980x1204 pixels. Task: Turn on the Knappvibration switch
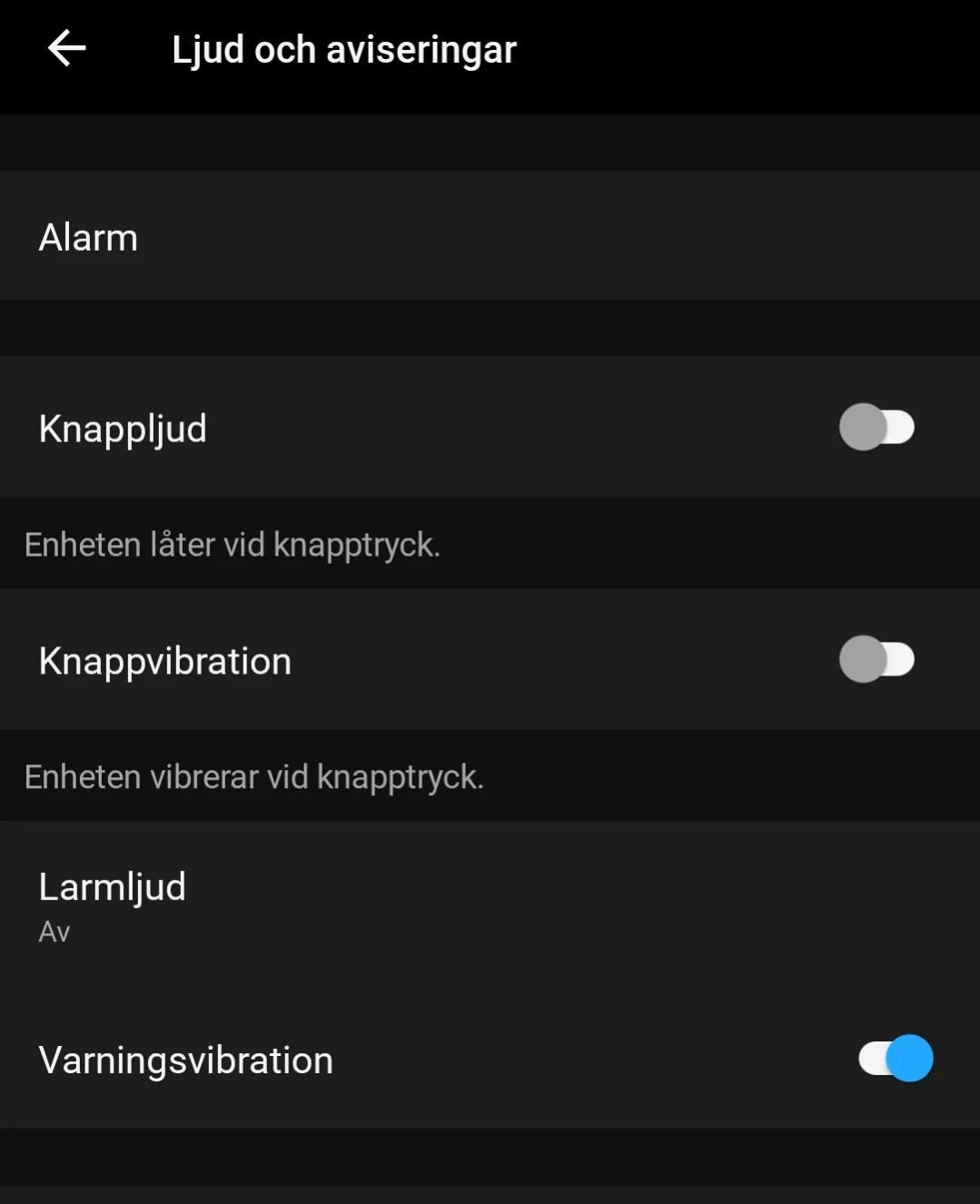point(876,660)
